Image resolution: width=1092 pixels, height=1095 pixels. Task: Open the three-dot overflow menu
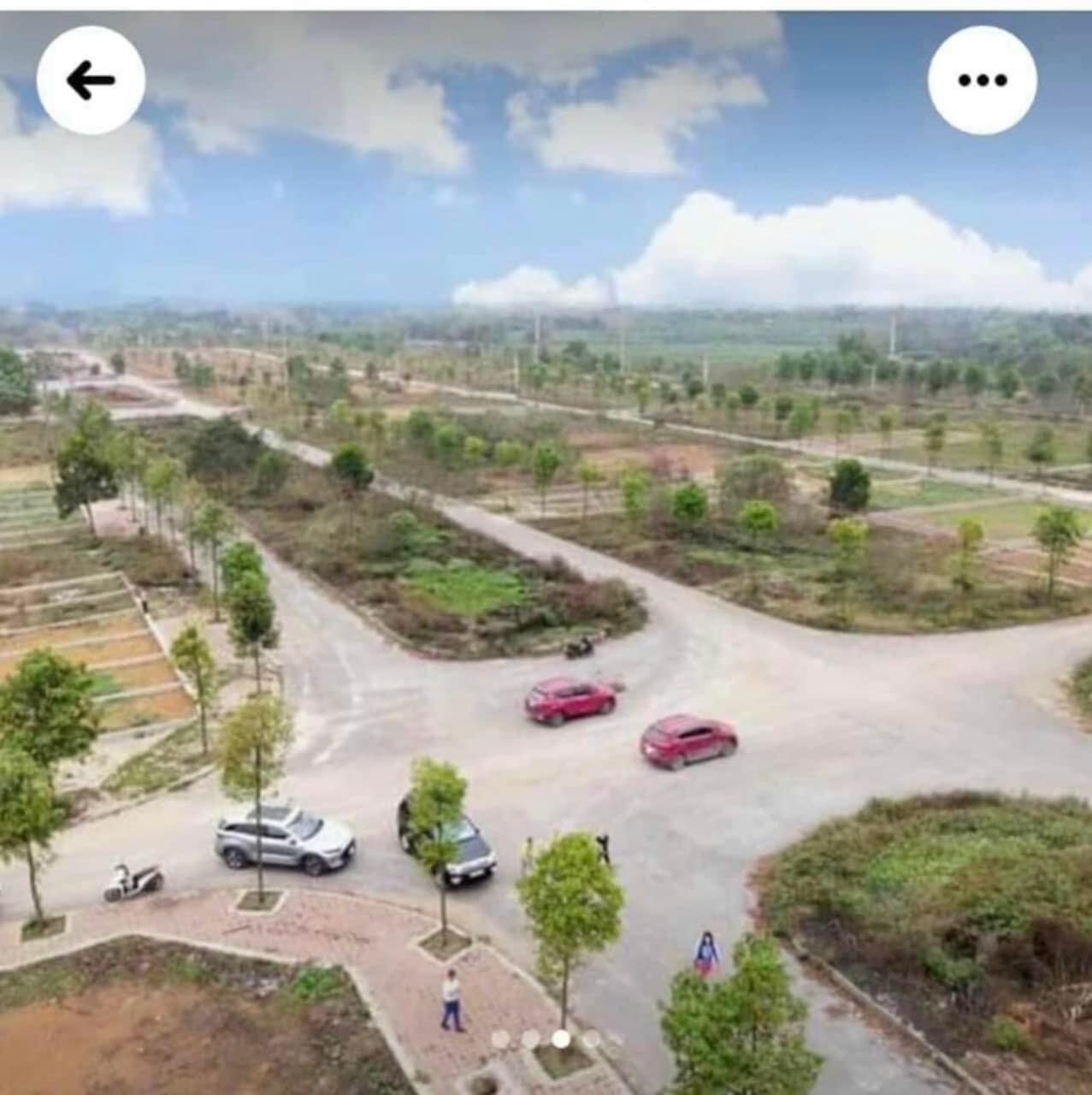(x=982, y=80)
